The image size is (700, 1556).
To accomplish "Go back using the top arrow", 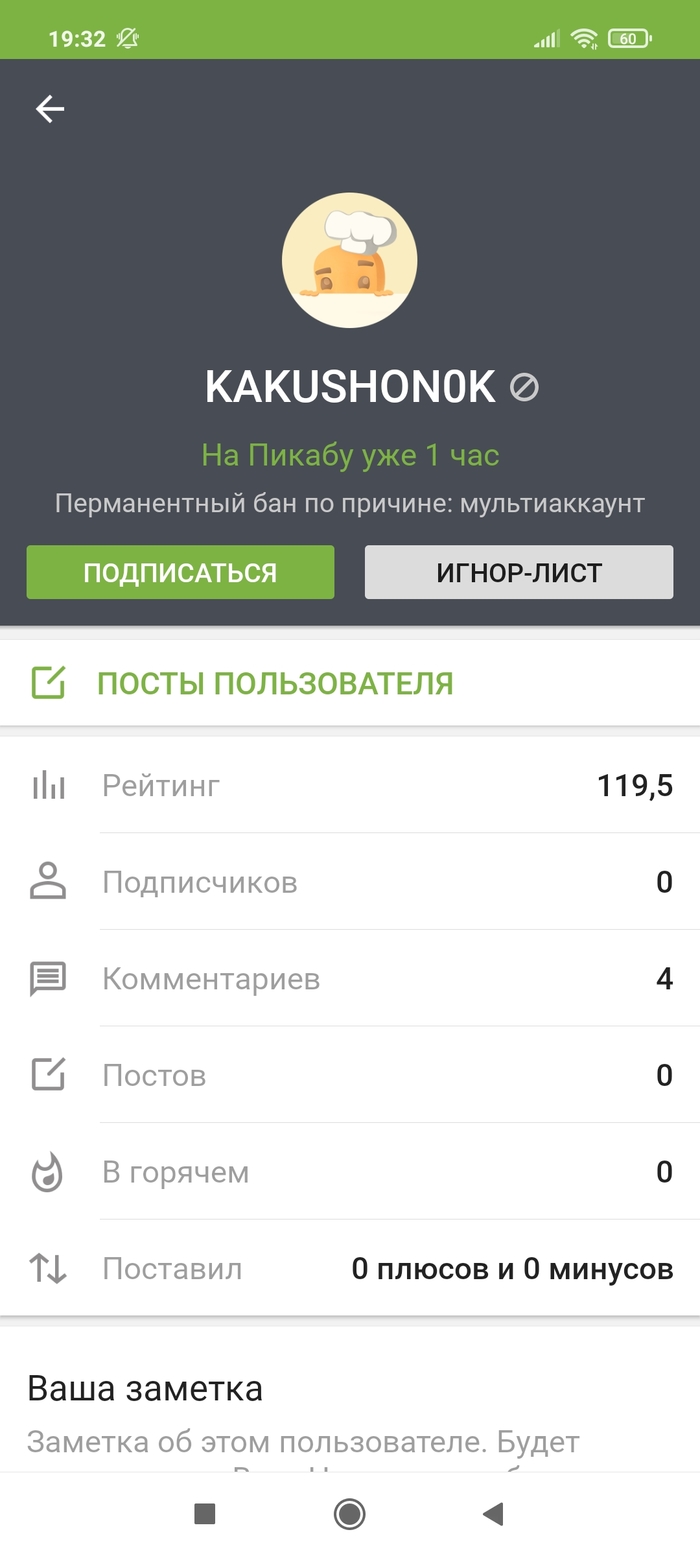I will click(50, 109).
